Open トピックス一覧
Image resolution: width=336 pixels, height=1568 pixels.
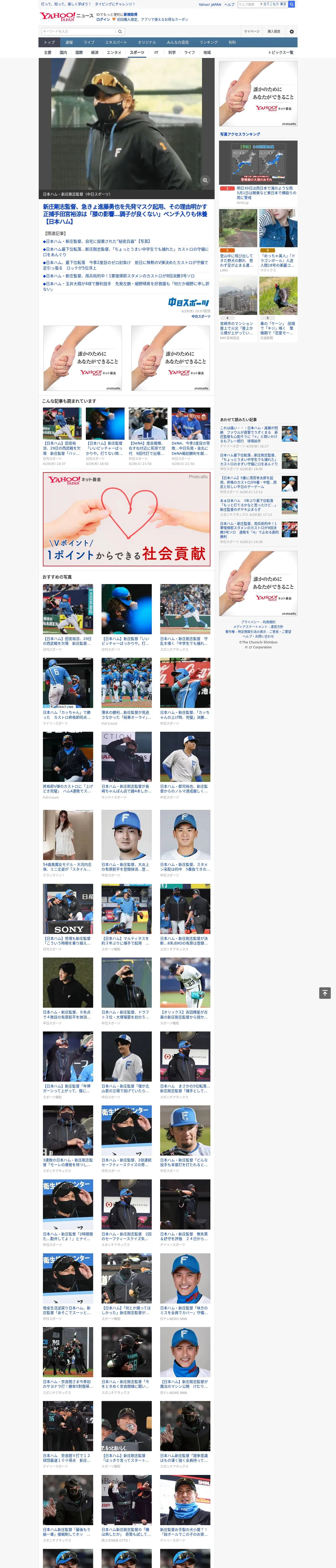point(281,52)
